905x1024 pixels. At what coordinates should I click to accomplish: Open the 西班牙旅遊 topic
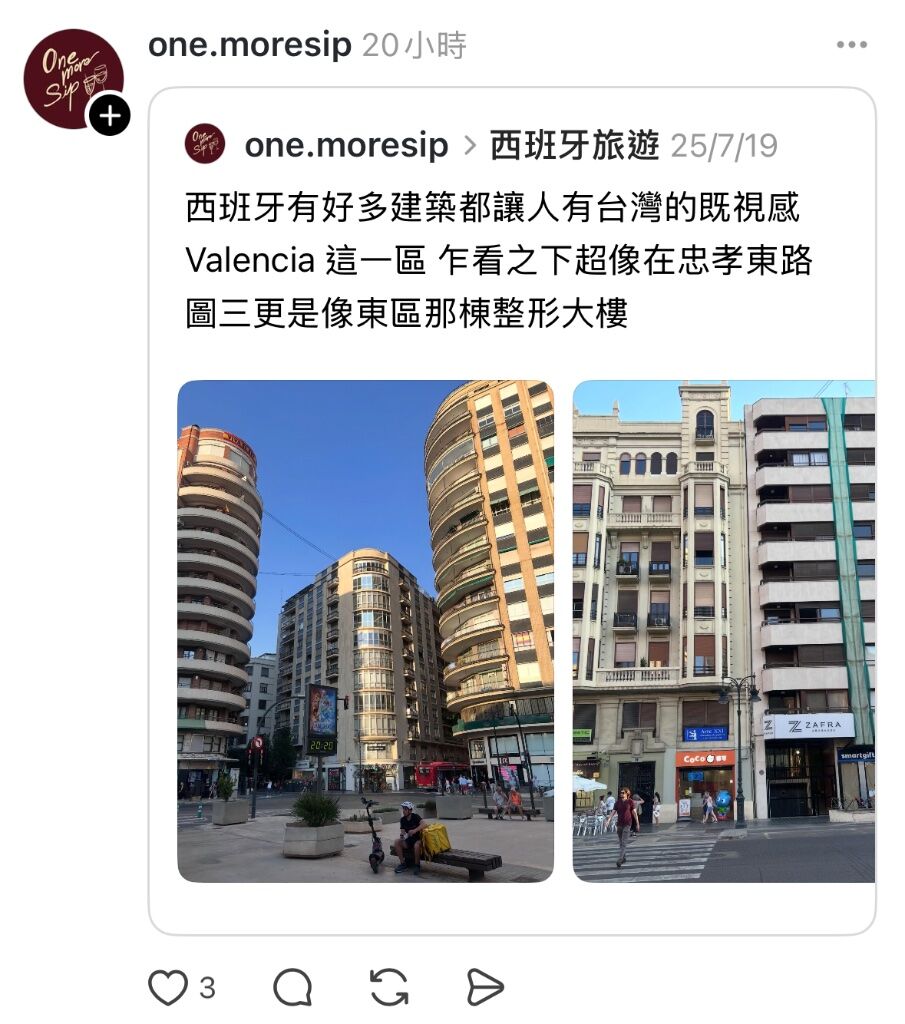(x=574, y=146)
